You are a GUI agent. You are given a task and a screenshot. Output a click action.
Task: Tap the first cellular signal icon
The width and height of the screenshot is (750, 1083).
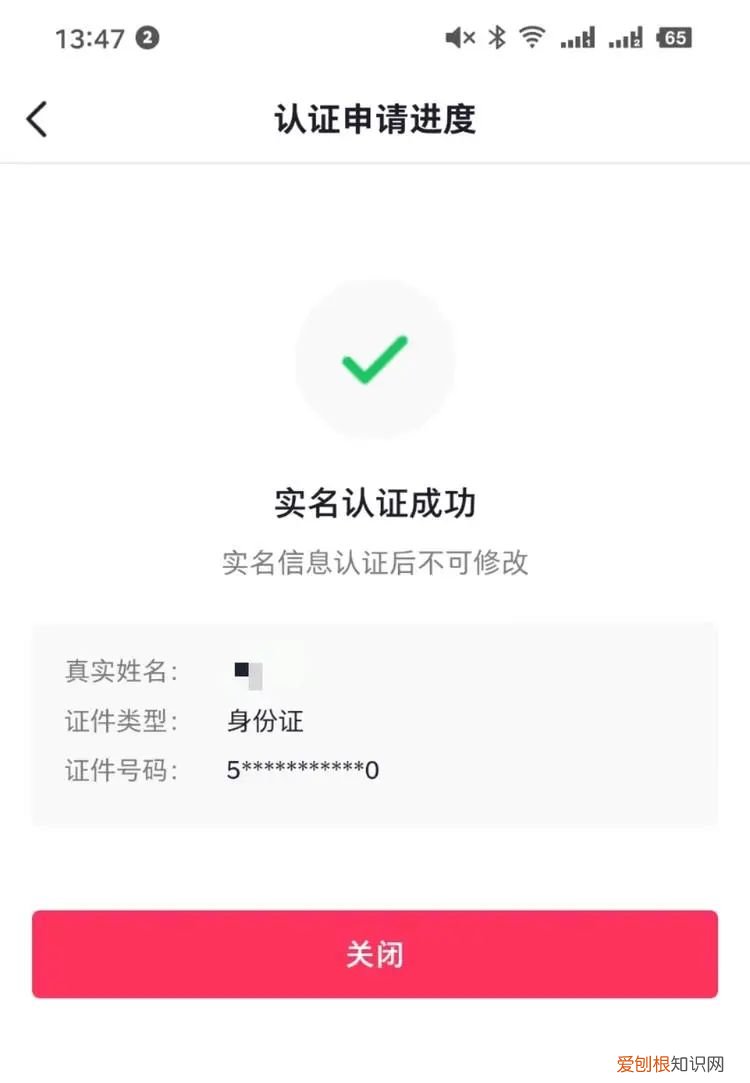coord(578,37)
